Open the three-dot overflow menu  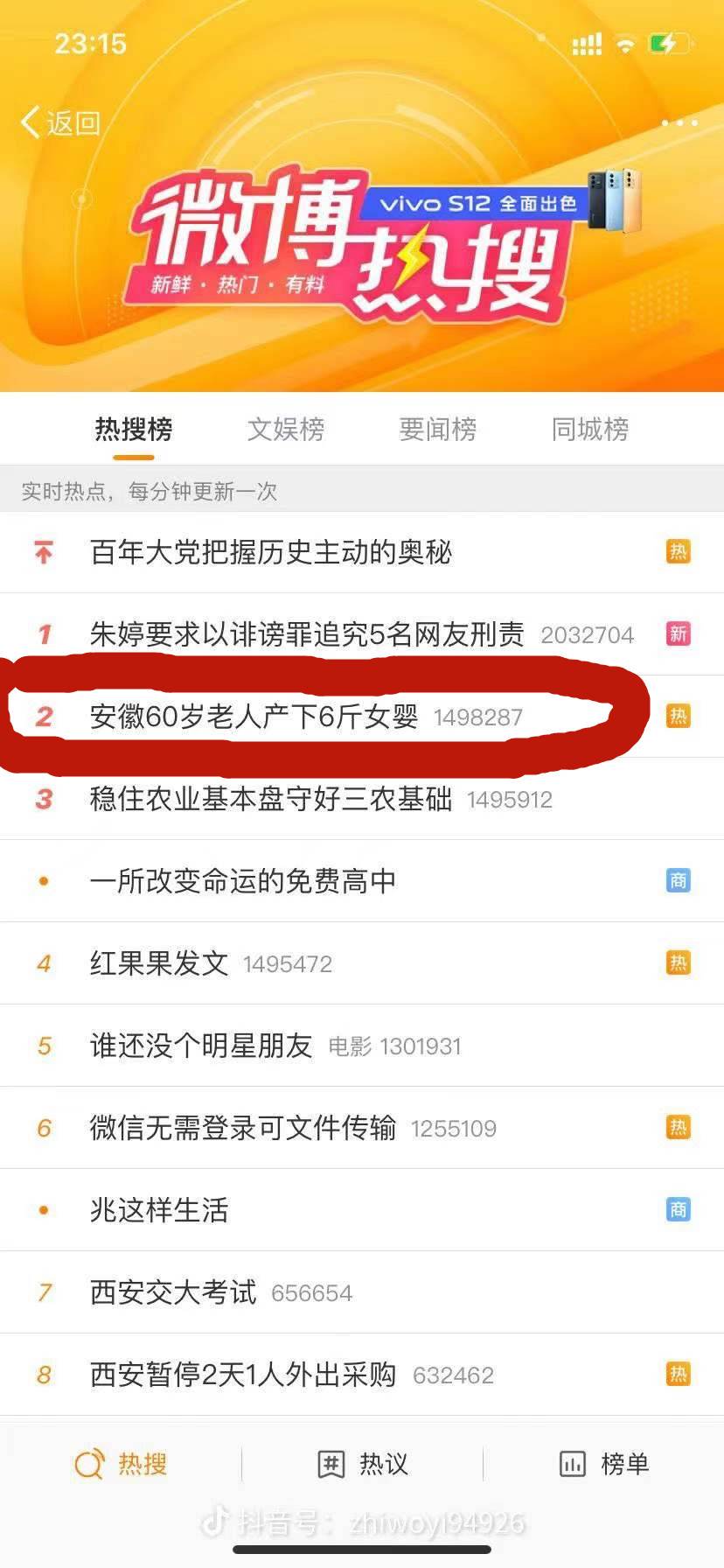coord(679,122)
